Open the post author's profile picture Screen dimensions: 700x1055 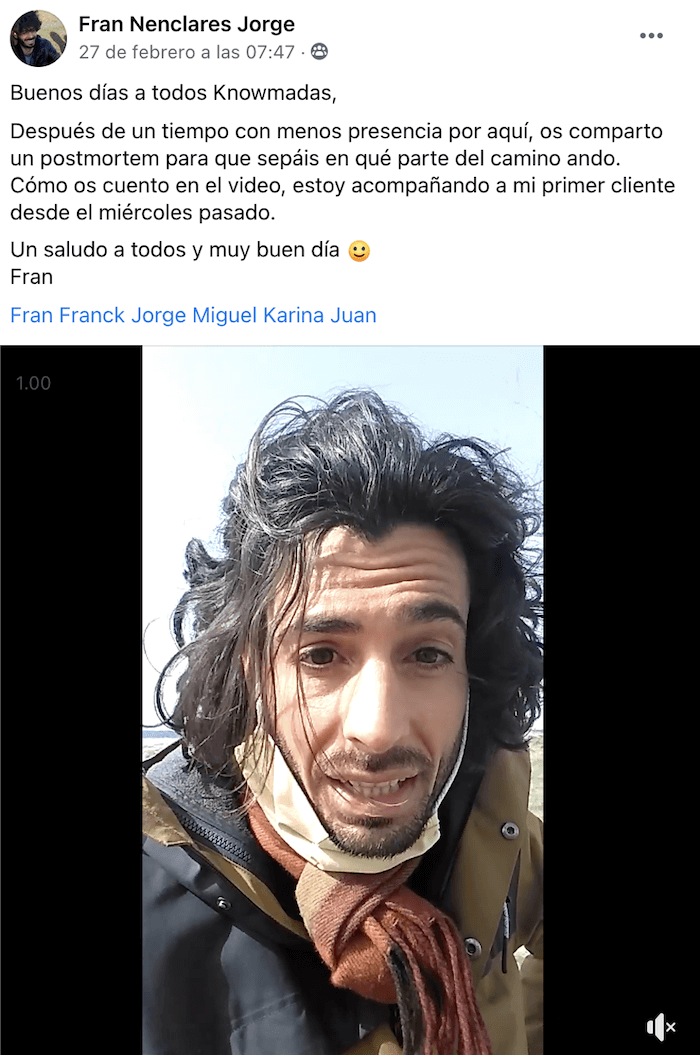click(x=38, y=38)
